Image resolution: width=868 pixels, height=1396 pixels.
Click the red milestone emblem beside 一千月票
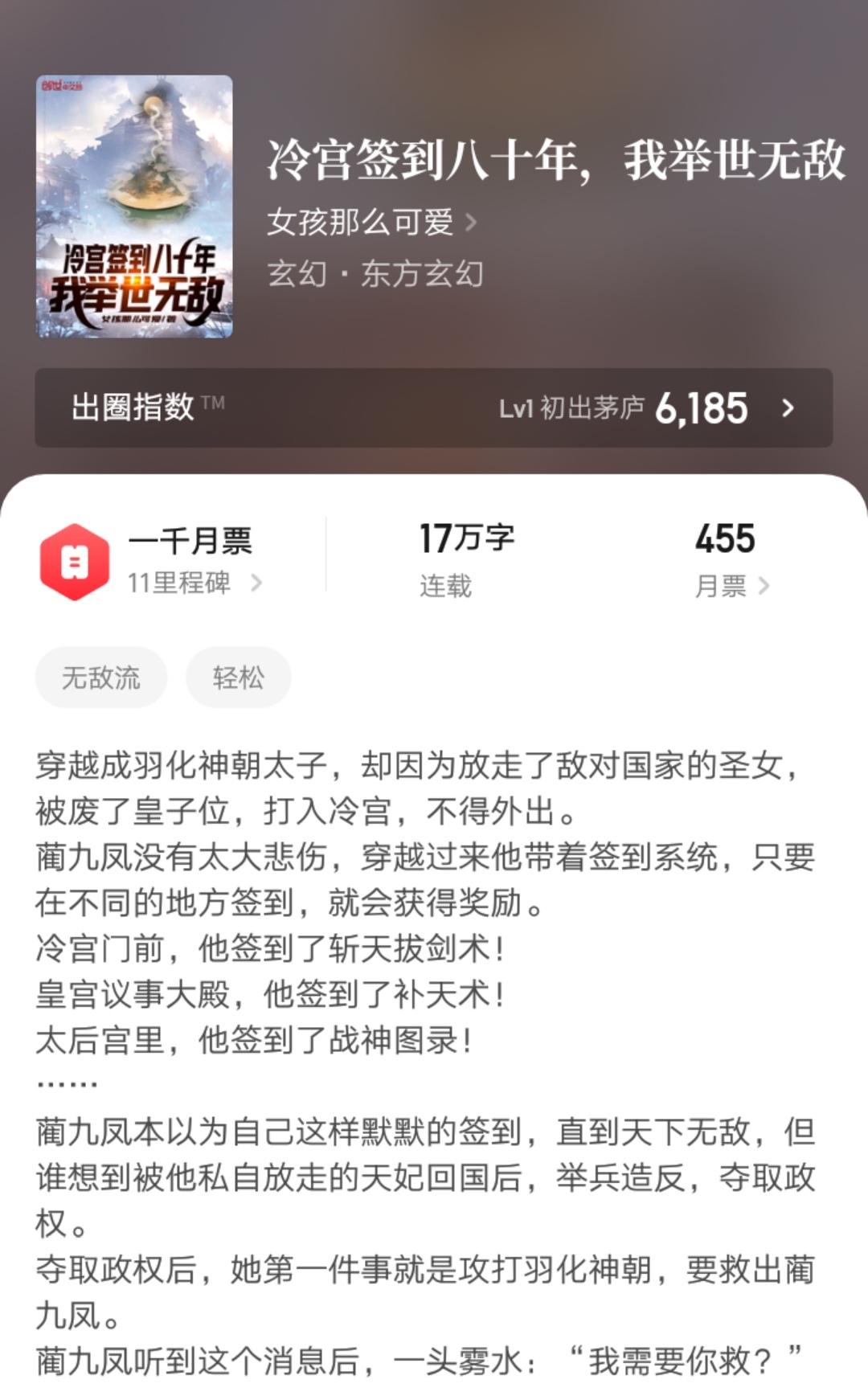tap(75, 560)
